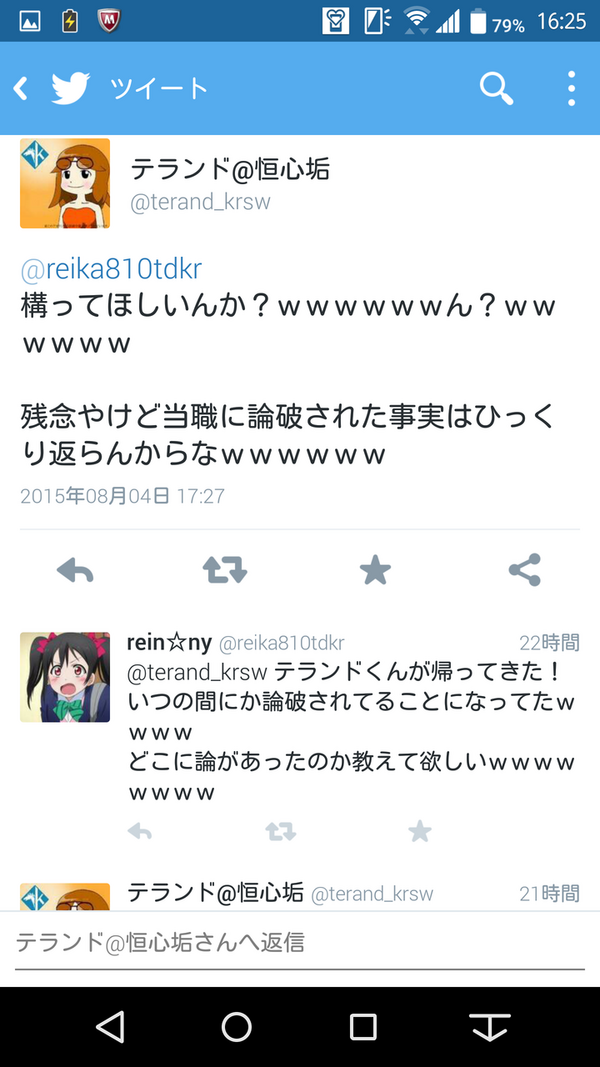Tap the system home button
The height and width of the screenshot is (1067, 600).
click(237, 1027)
